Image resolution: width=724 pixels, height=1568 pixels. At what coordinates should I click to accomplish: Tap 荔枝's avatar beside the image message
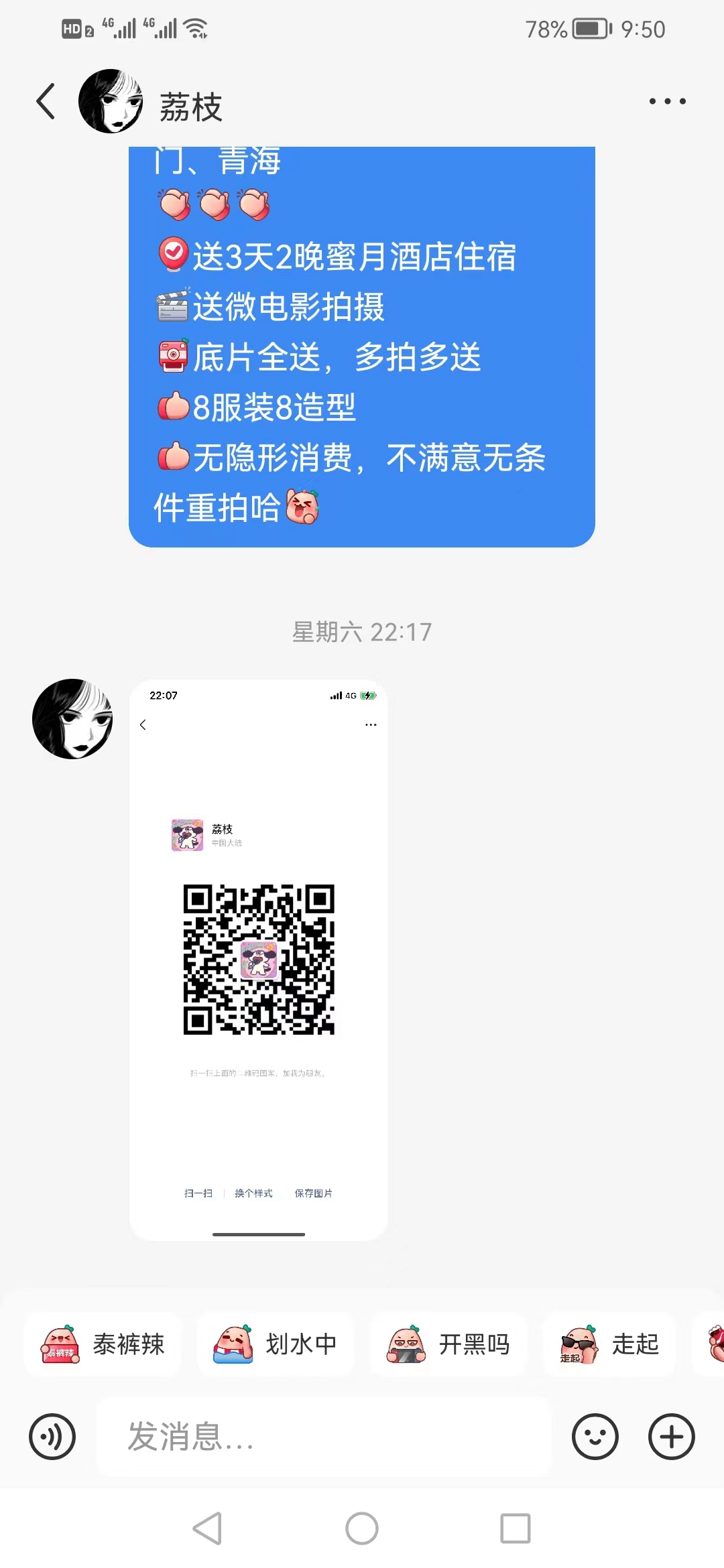tap(72, 719)
